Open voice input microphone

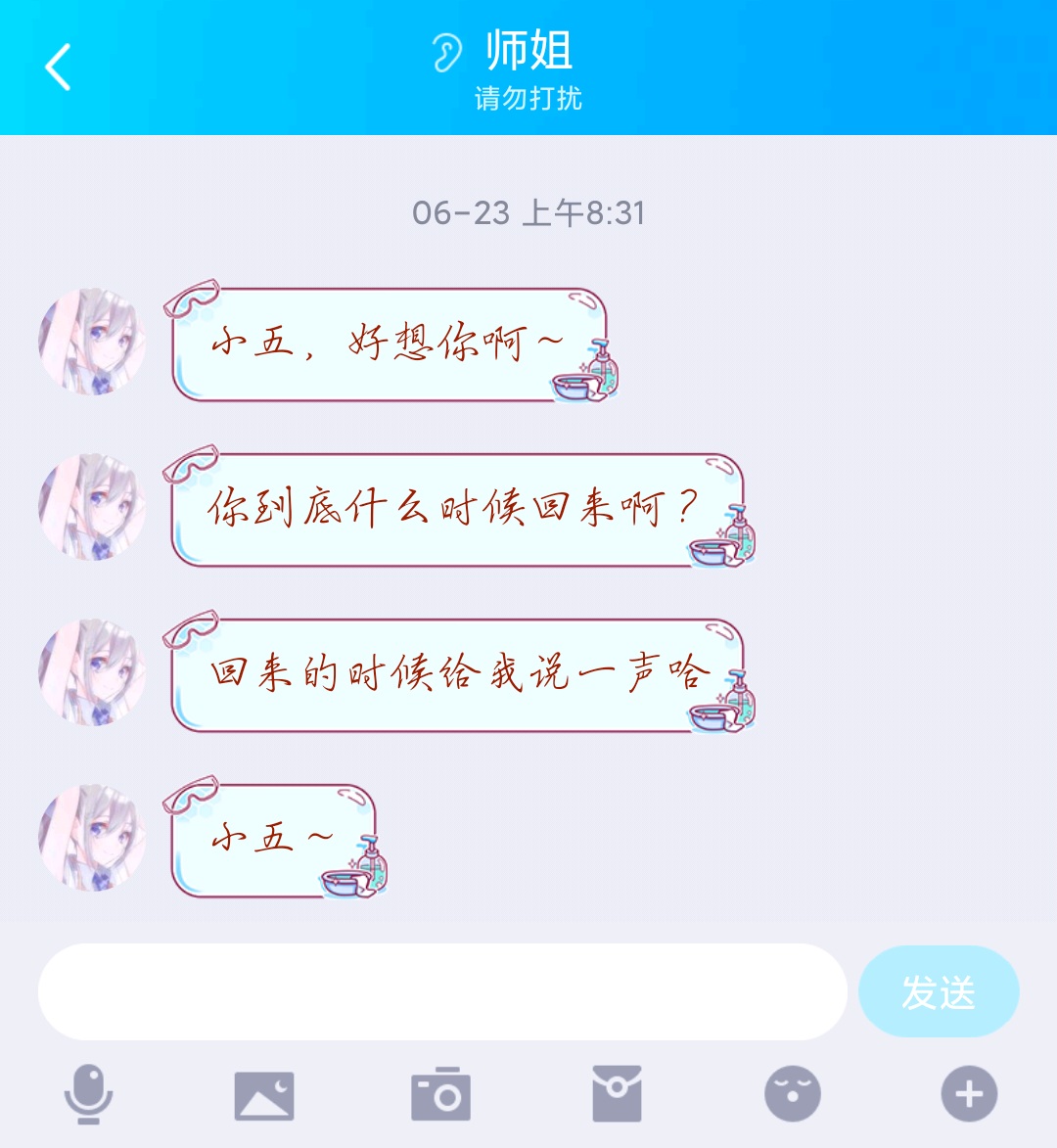88,1094
